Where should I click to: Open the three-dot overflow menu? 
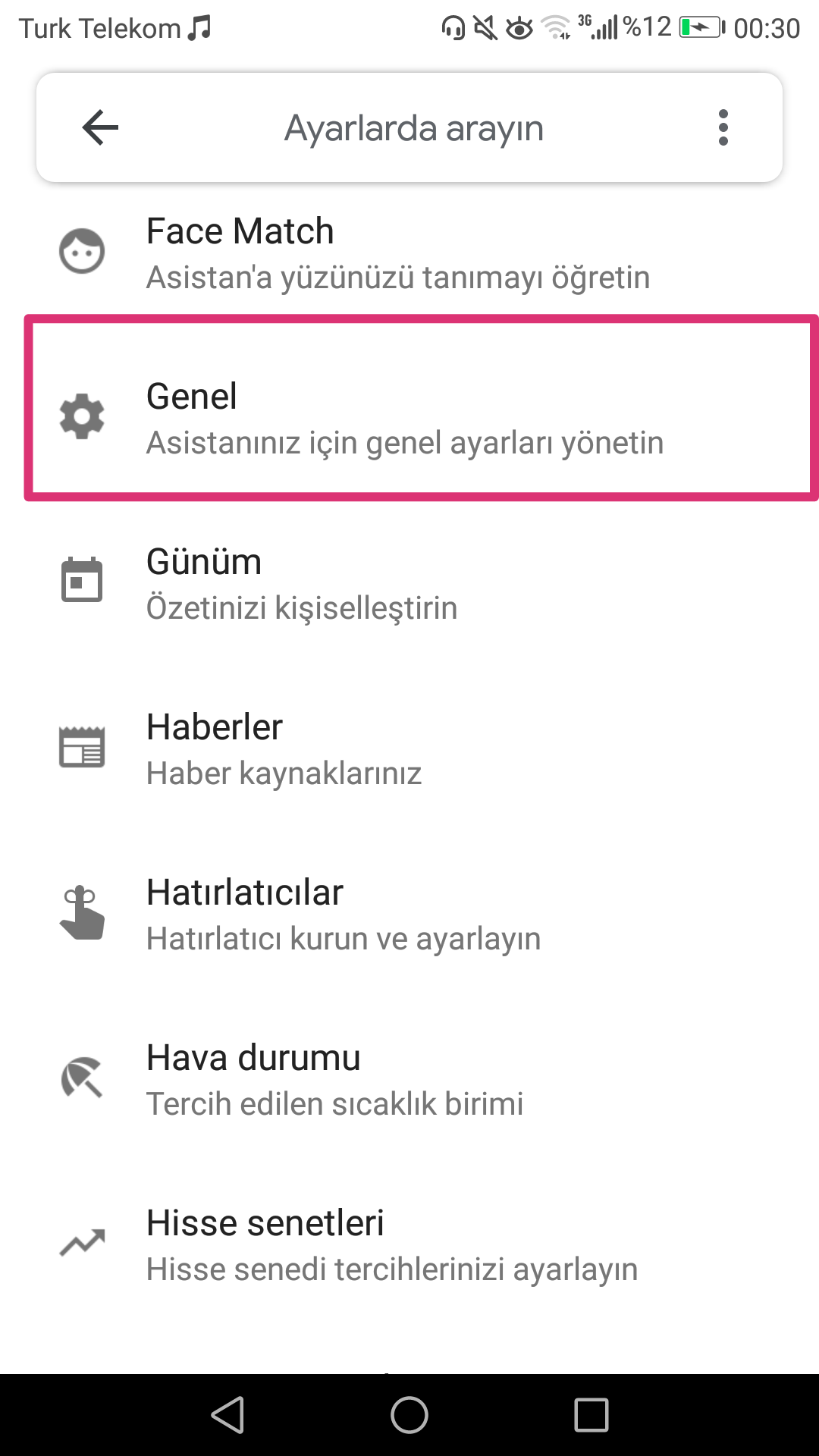(x=723, y=127)
